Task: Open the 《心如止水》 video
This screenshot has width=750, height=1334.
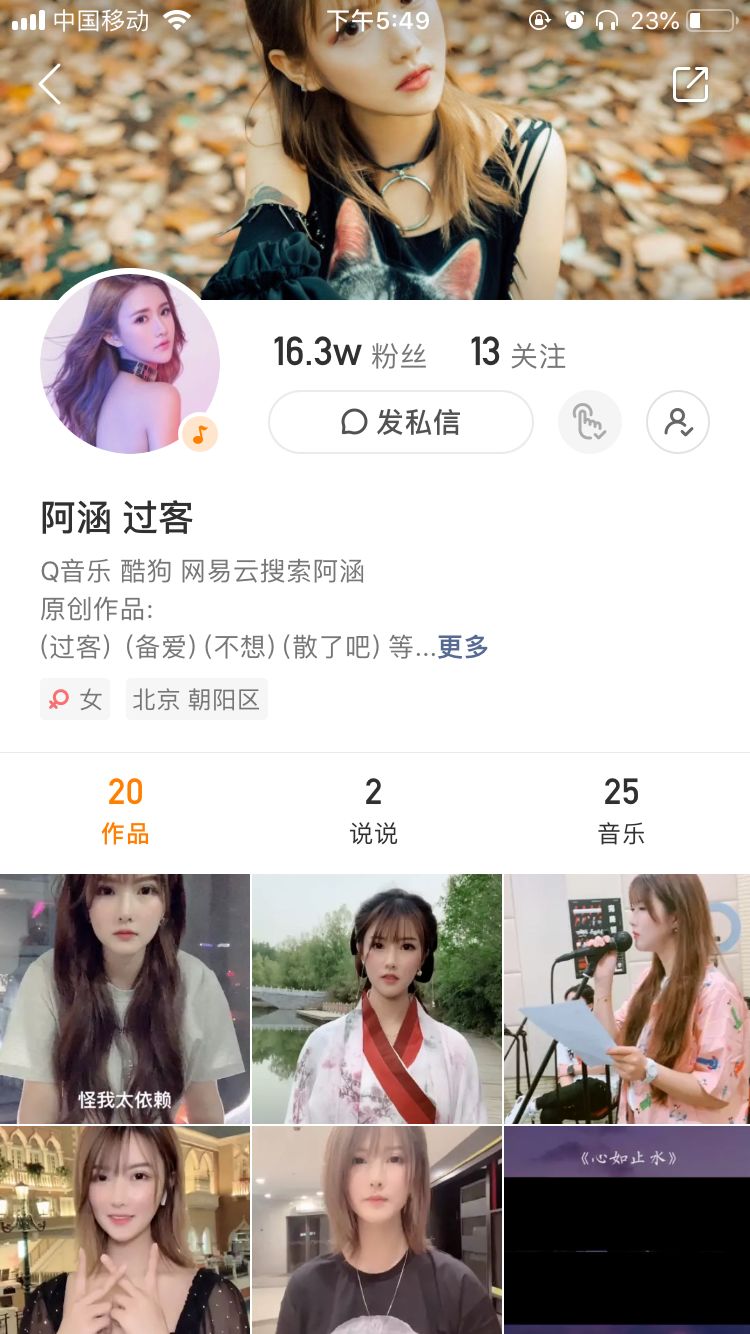Action: pos(627,1230)
